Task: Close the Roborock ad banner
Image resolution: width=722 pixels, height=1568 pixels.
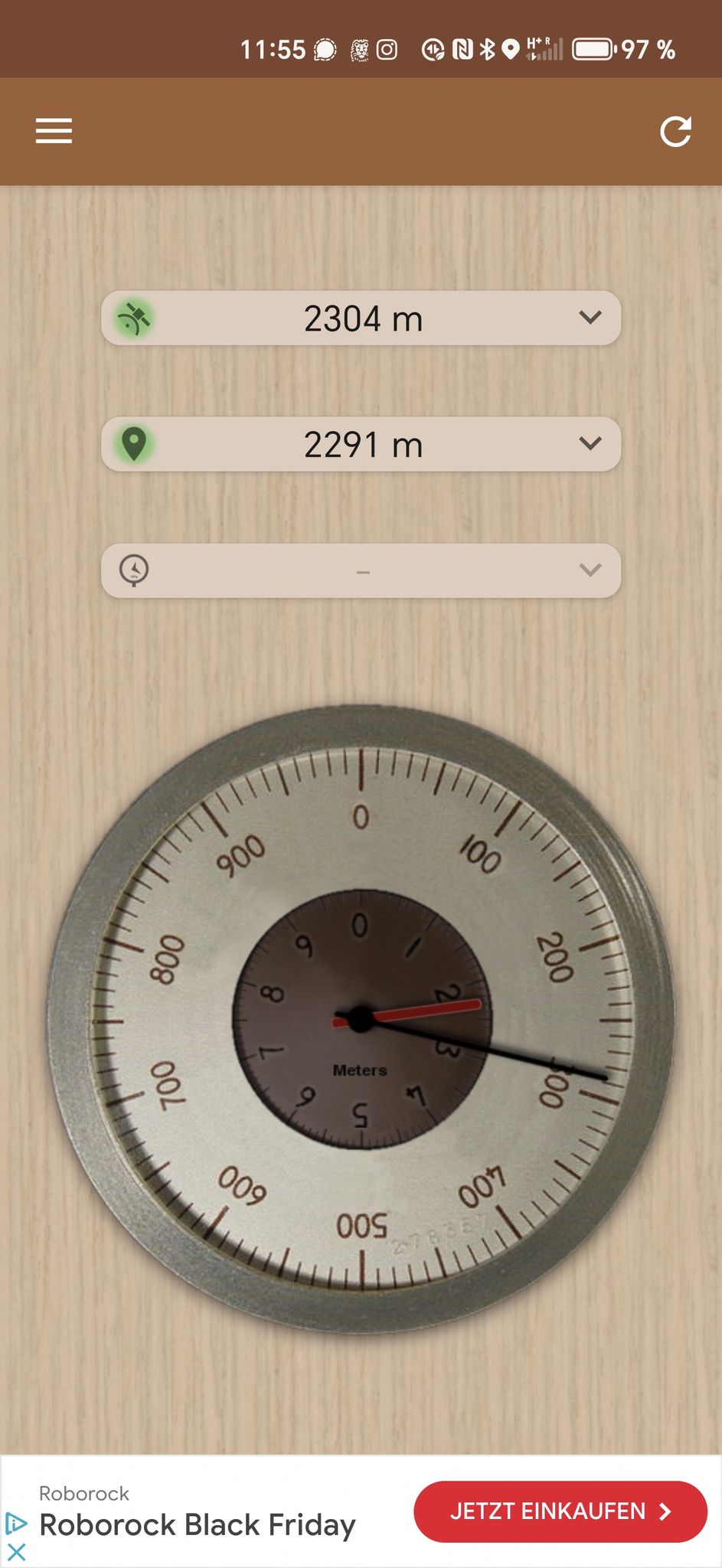Action: click(16, 1552)
